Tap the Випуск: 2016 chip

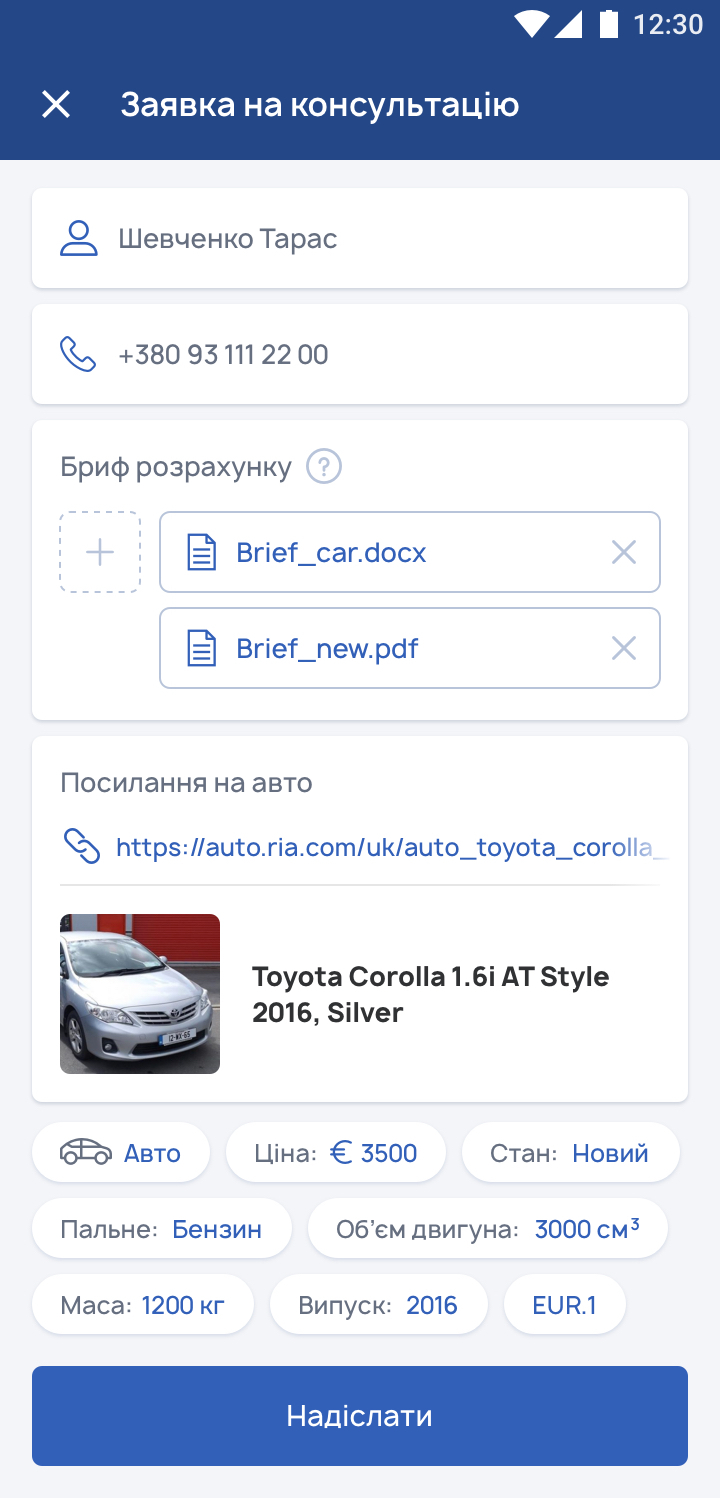tap(378, 1305)
